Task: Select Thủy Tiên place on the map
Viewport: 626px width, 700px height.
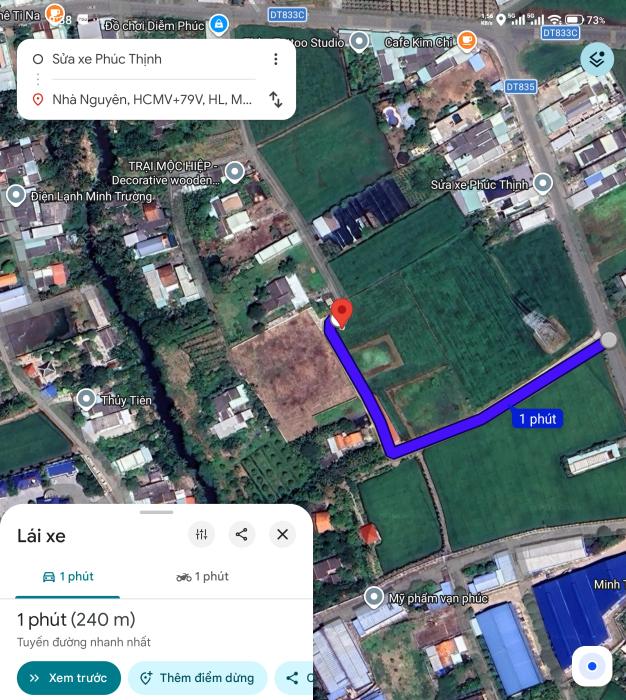Action: [87, 400]
